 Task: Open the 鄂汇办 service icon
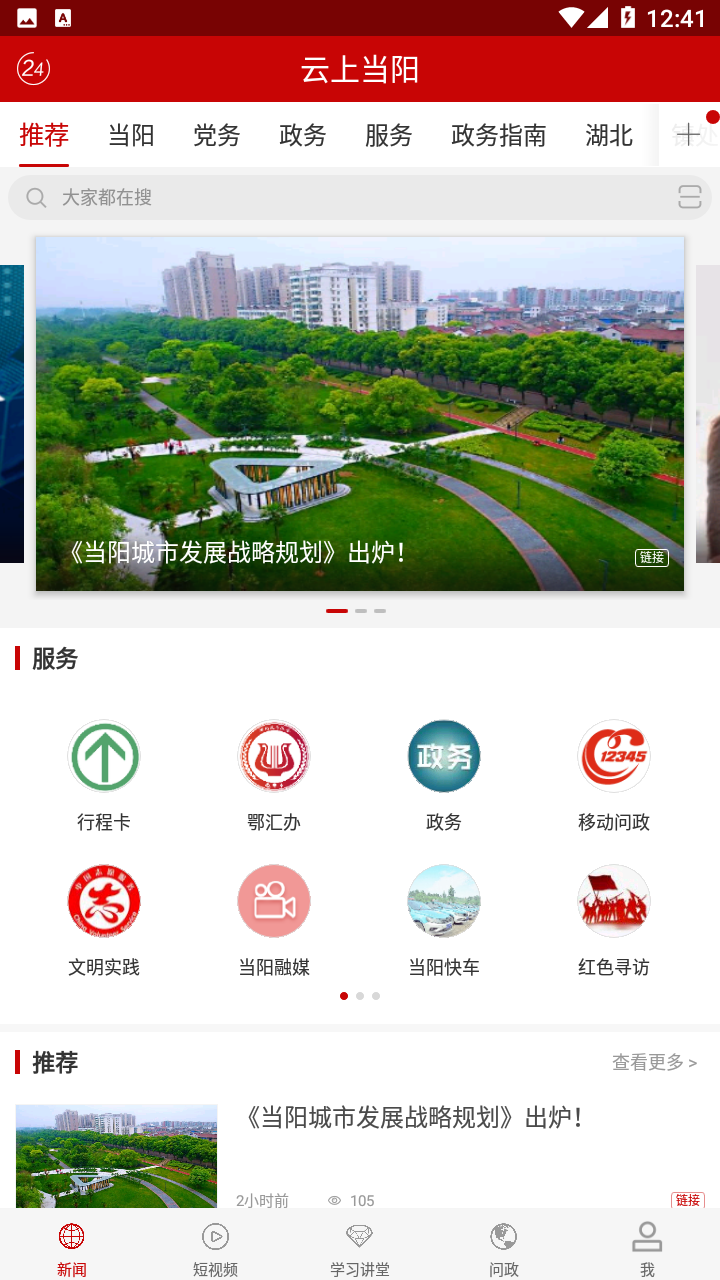tap(273, 756)
